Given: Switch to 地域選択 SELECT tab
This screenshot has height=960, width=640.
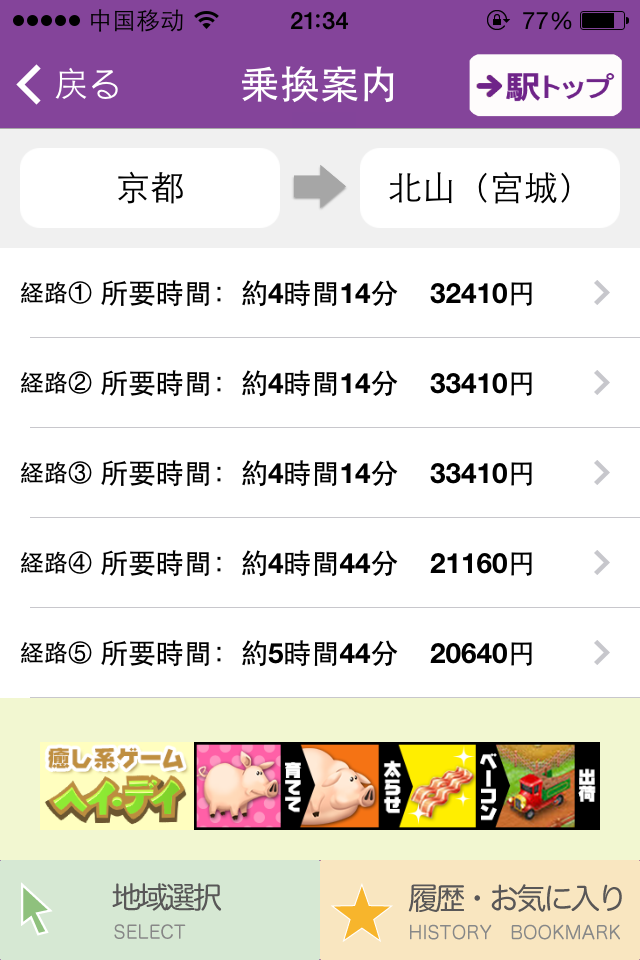Looking at the screenshot, I should pyautogui.click(x=160, y=910).
